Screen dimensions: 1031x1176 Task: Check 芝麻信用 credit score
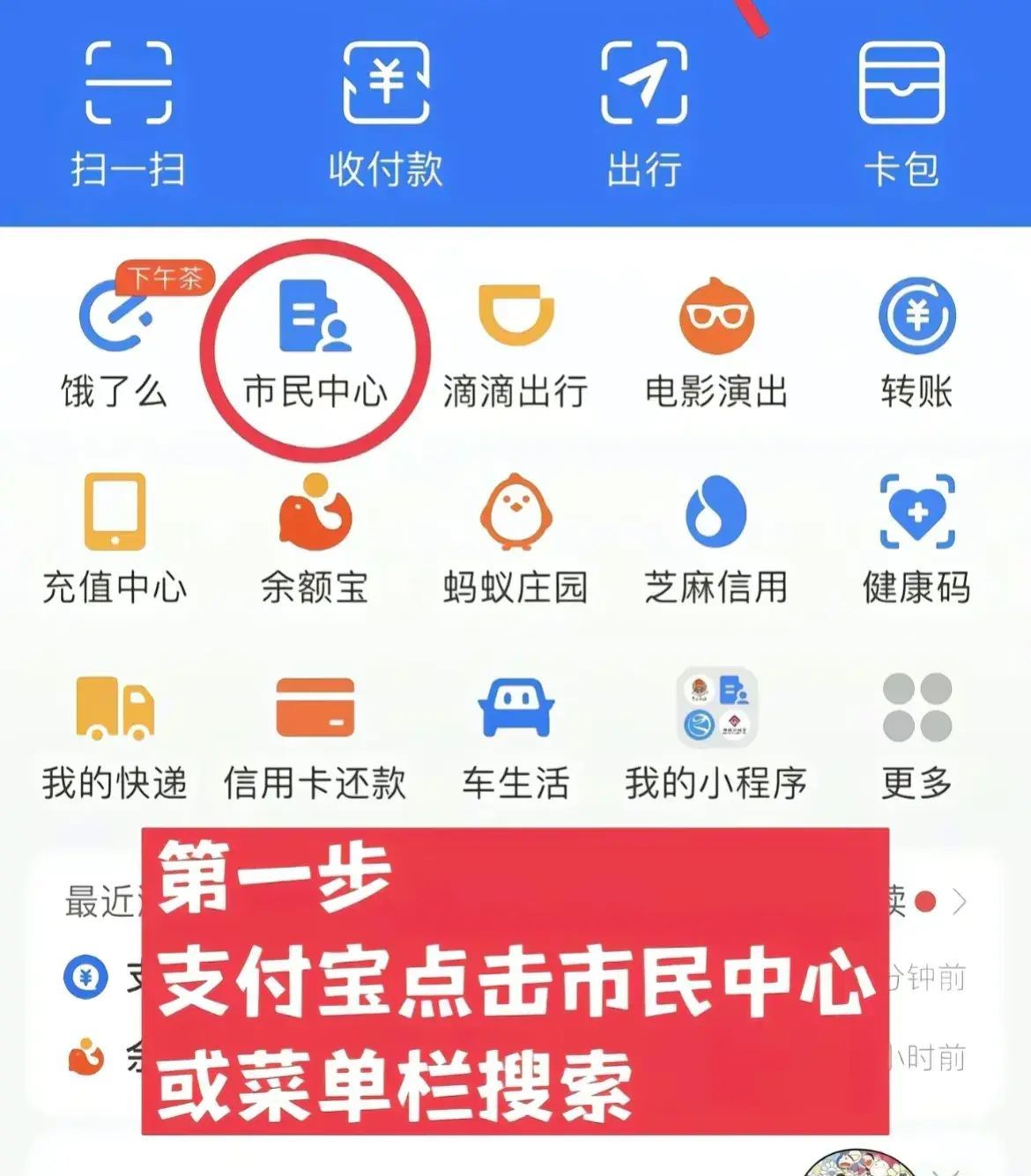716,537
